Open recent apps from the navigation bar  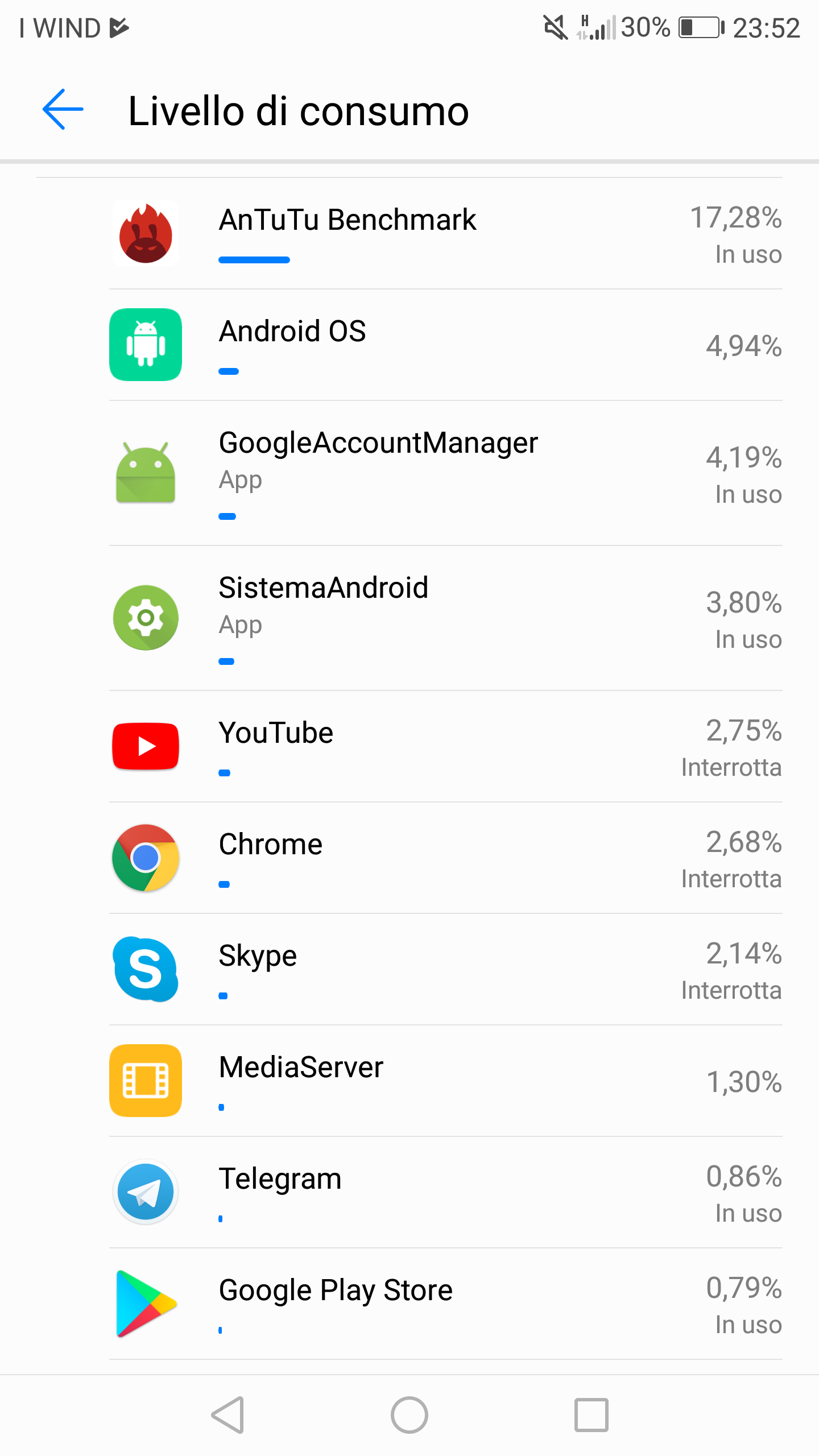click(x=591, y=1415)
